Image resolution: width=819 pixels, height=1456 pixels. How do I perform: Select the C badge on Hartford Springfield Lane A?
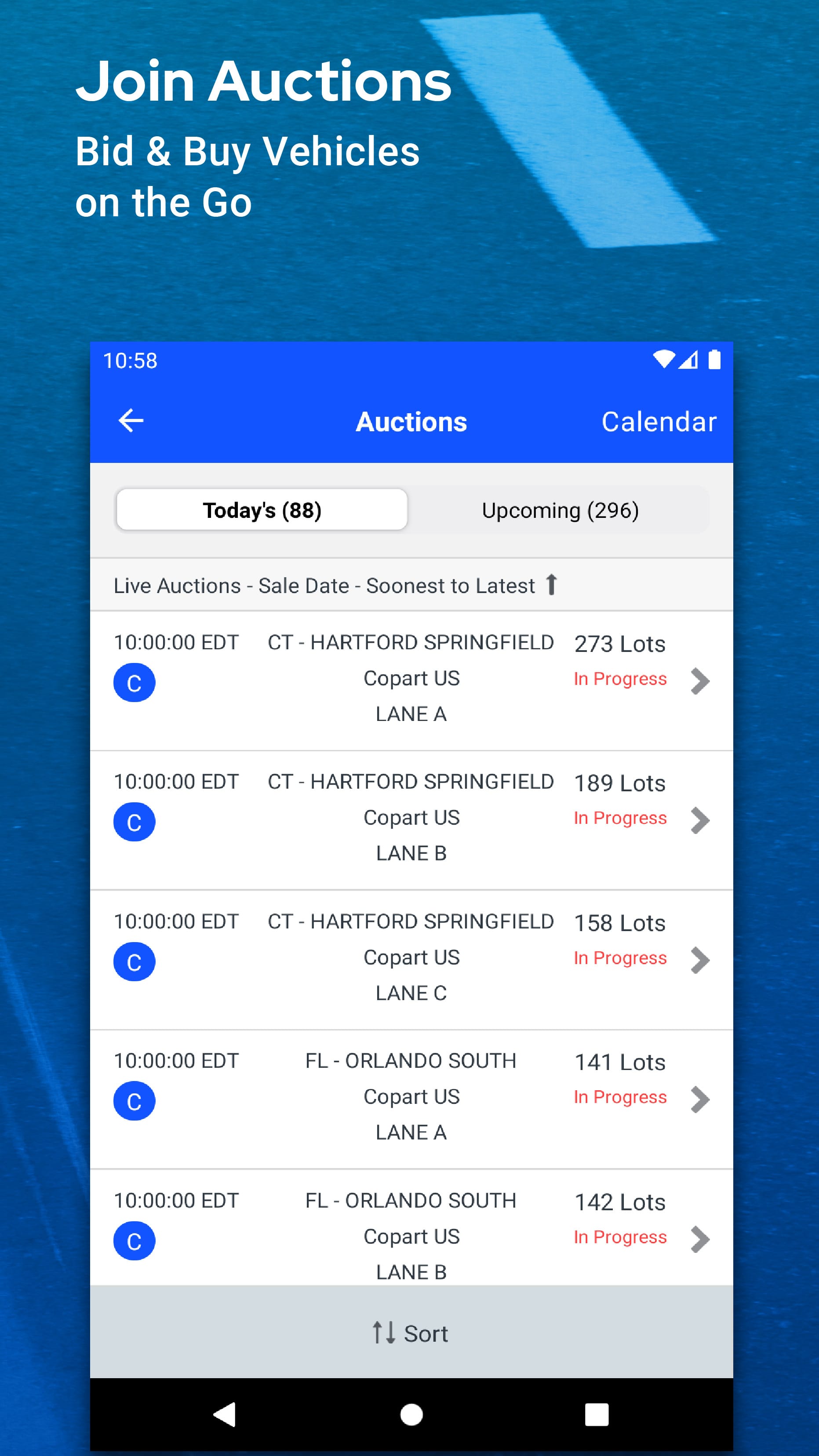point(134,682)
